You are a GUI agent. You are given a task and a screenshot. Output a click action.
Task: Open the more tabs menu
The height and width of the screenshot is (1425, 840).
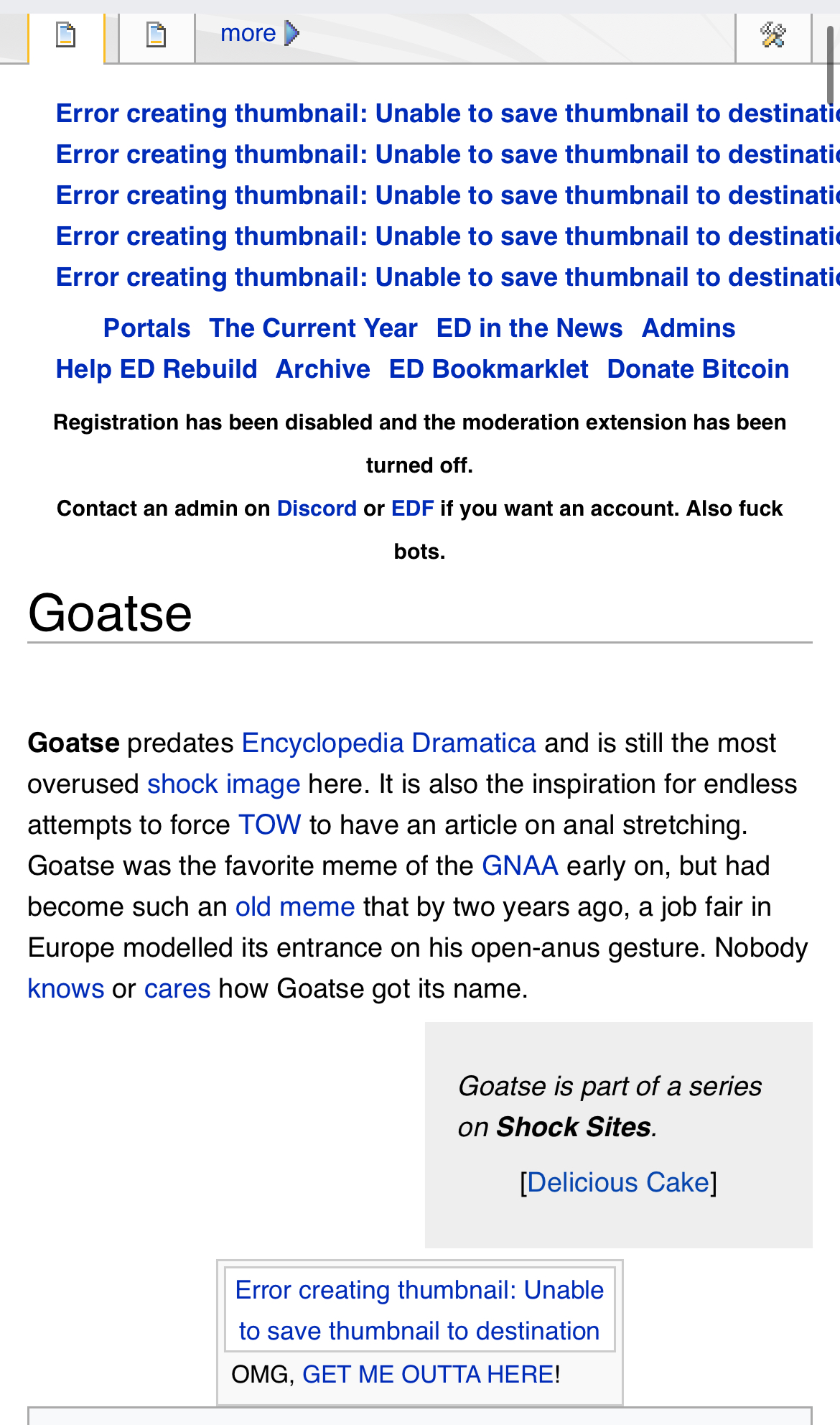point(258,34)
